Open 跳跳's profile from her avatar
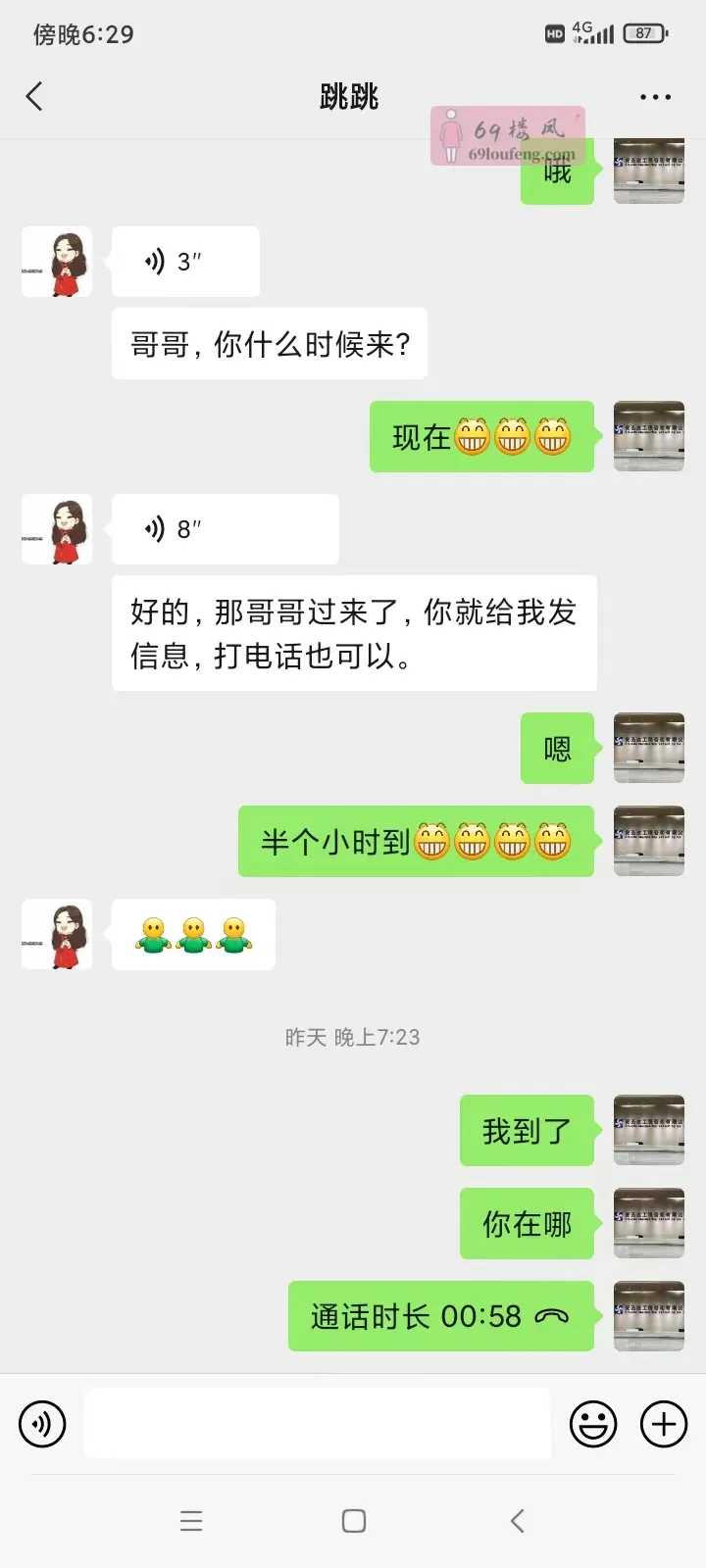 click(56, 261)
